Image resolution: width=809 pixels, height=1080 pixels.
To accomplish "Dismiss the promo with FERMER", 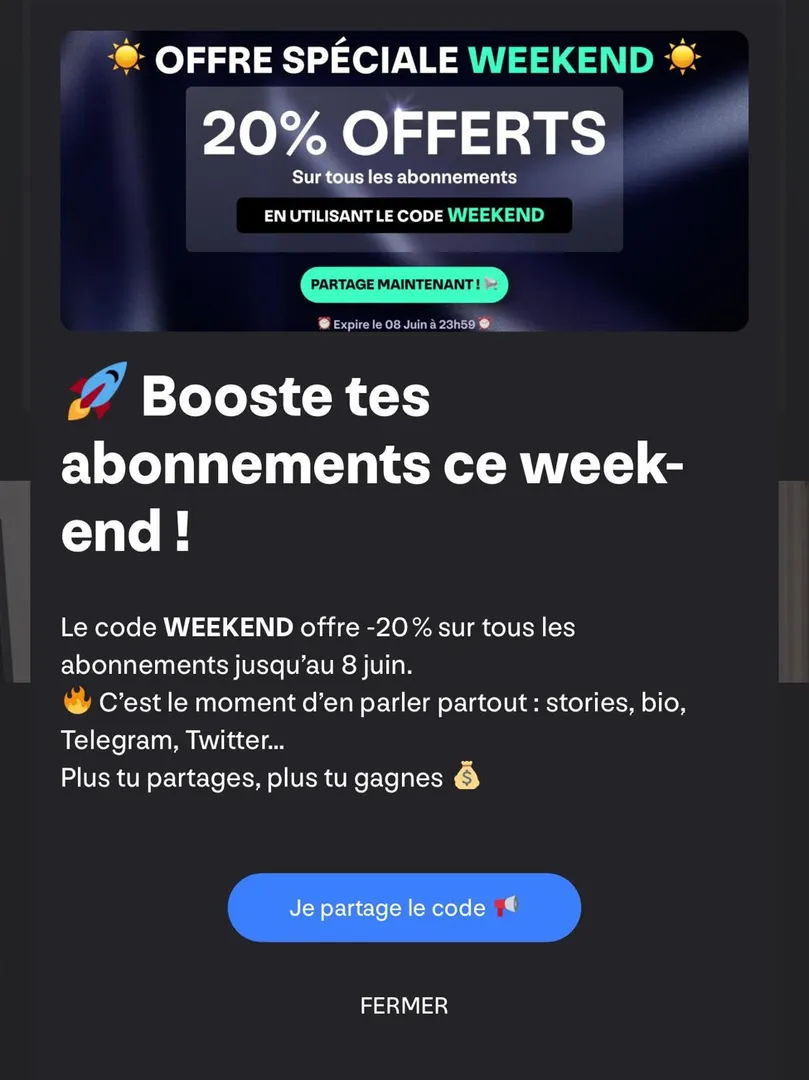I will point(404,1006).
